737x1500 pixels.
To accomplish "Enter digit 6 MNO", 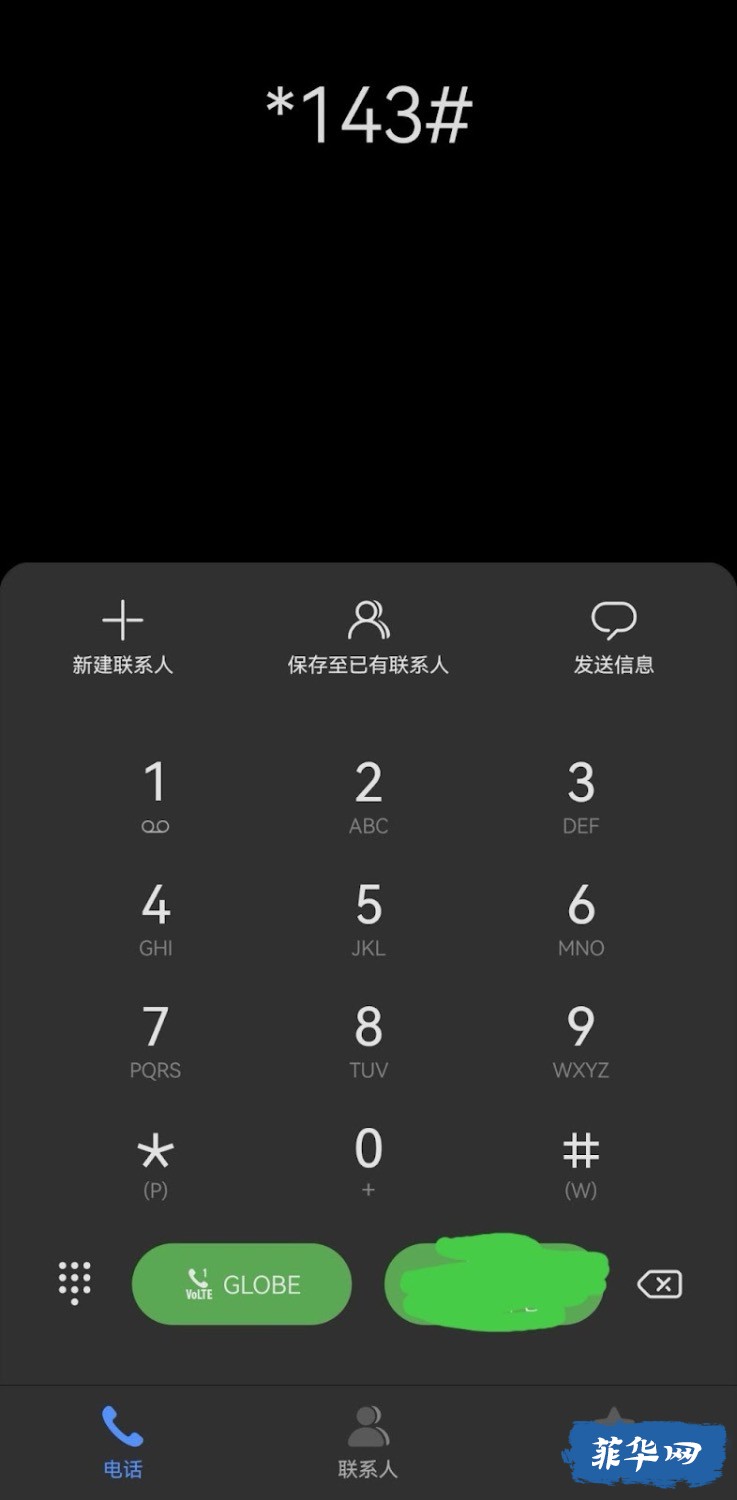I will click(581, 919).
